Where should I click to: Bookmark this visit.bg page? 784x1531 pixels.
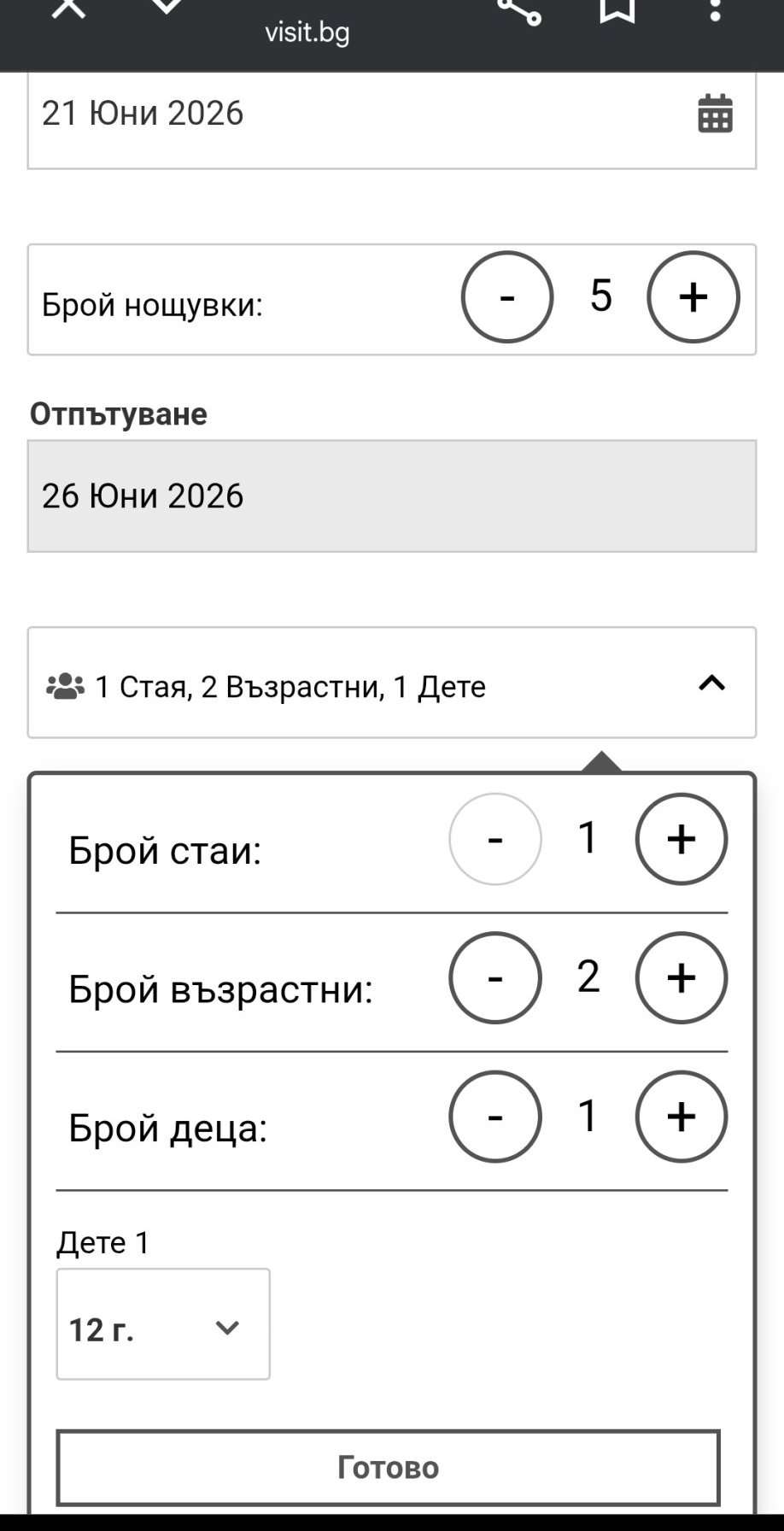pos(617,9)
